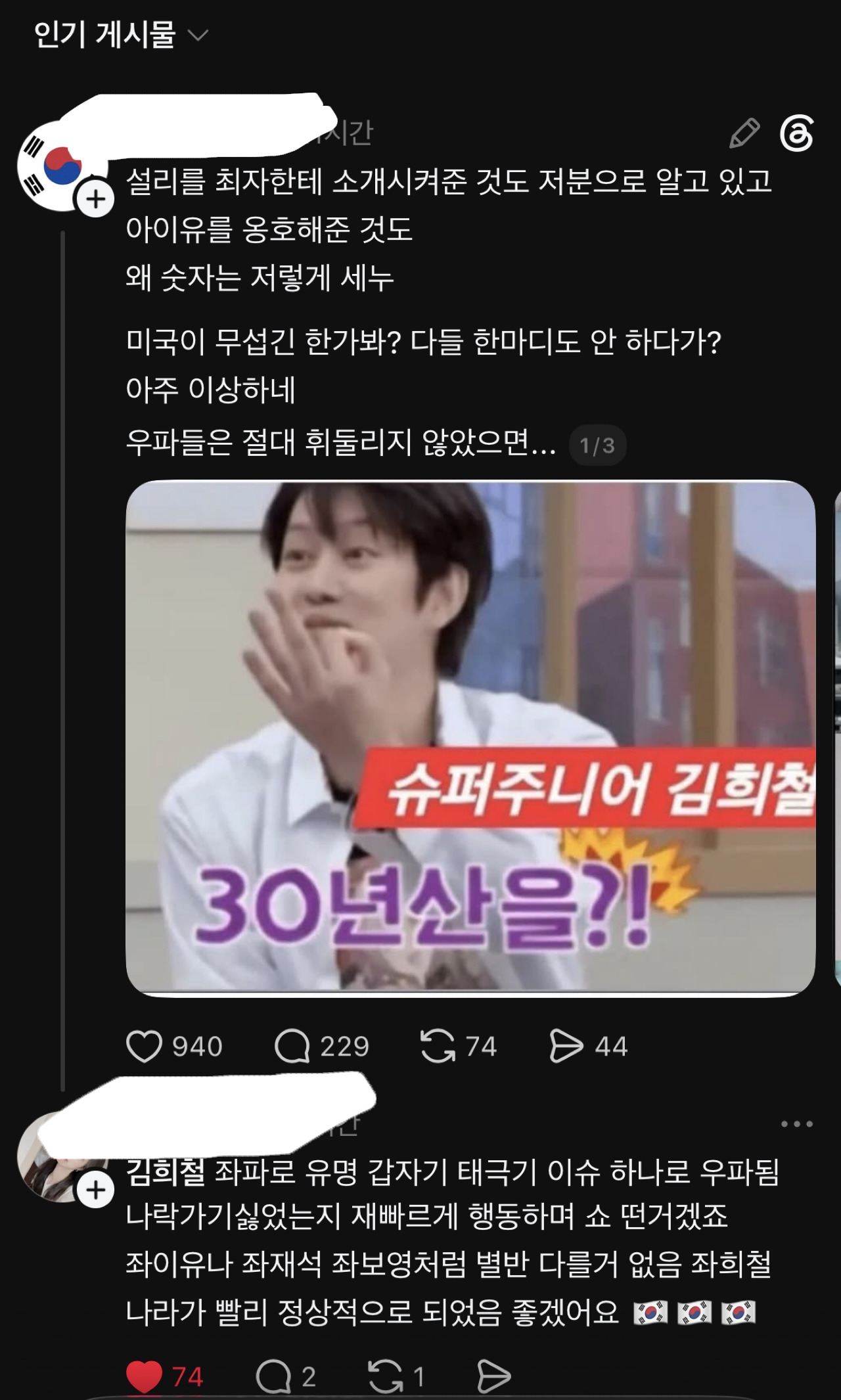Expand the 인기 게시물 sort dropdown
The height and width of the screenshot is (1400, 841).
(x=121, y=35)
